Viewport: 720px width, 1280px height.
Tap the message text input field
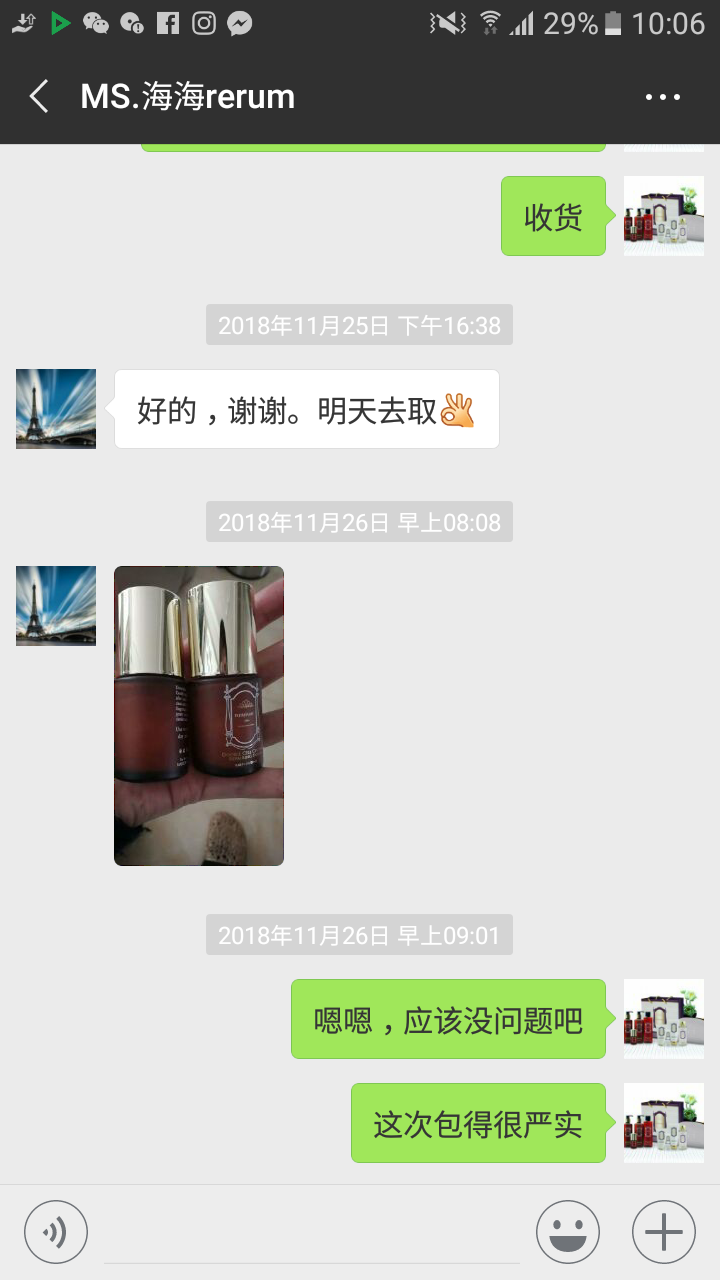pyautogui.click(x=312, y=1234)
